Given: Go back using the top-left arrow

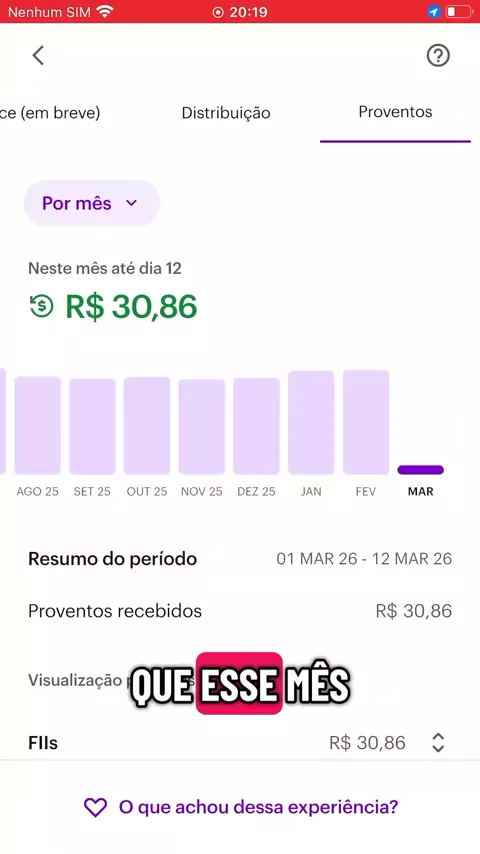Looking at the screenshot, I should (38, 56).
